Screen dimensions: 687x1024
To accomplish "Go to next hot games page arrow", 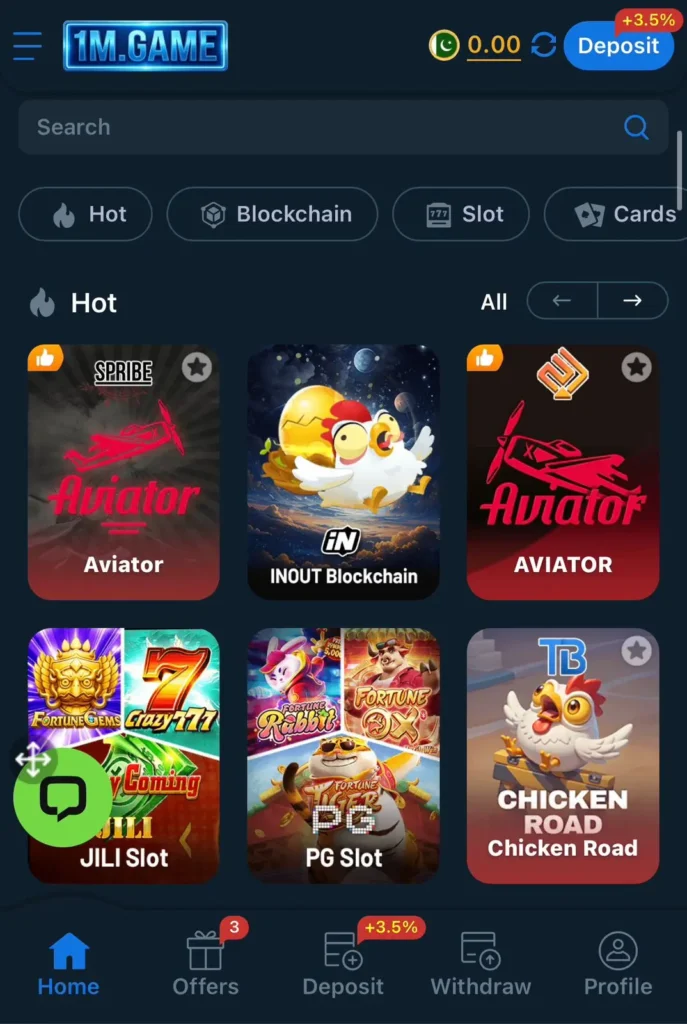I will 632,301.
